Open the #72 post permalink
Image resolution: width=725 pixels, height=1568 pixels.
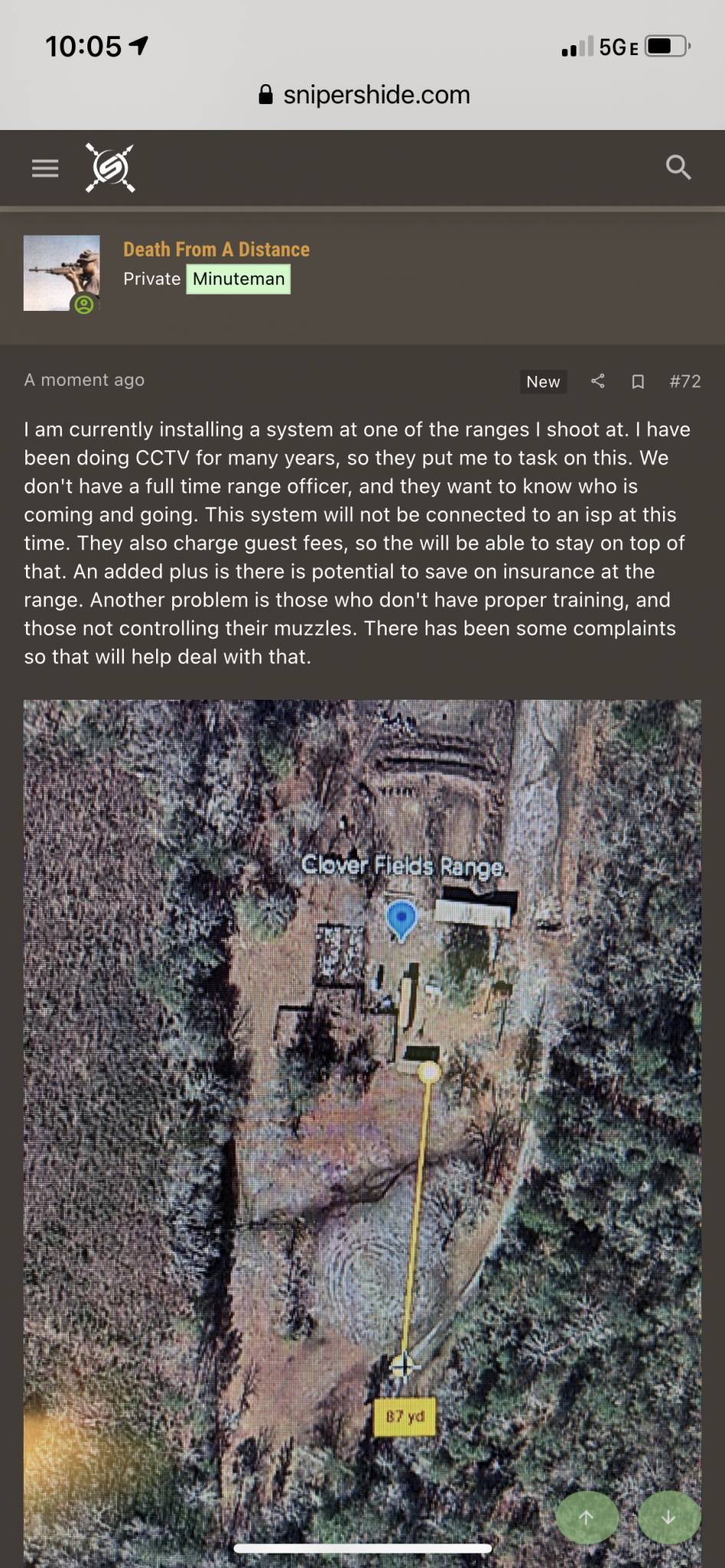pos(684,381)
